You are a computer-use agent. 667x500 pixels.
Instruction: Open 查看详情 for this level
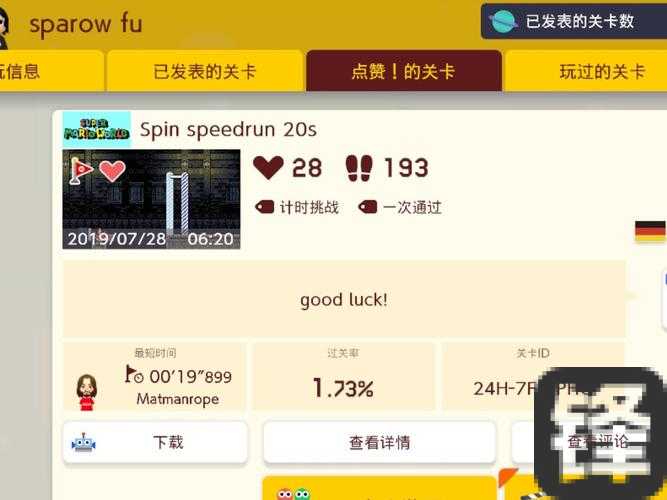point(379,442)
